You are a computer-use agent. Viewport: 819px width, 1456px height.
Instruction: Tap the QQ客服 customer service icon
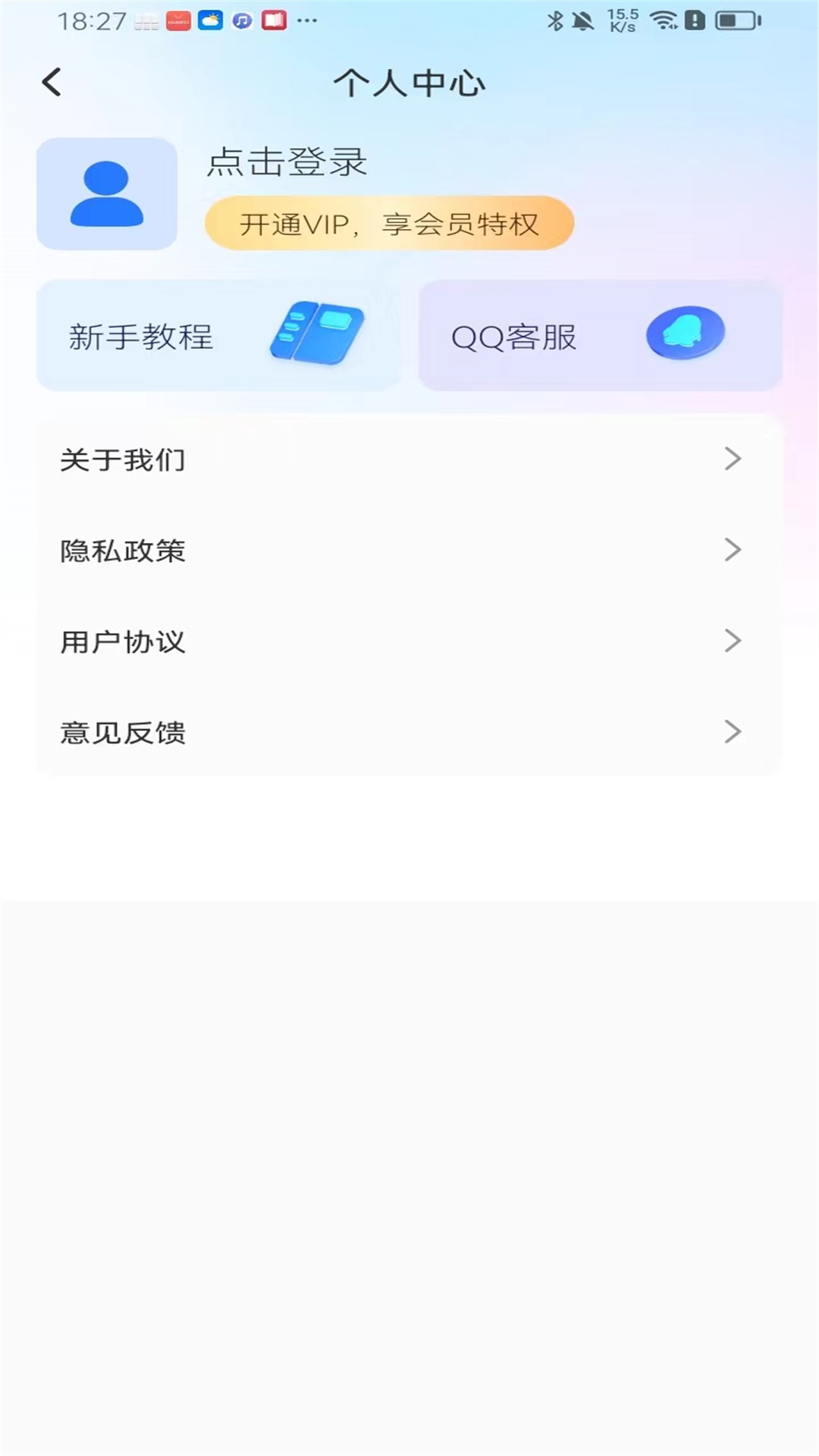tap(685, 334)
